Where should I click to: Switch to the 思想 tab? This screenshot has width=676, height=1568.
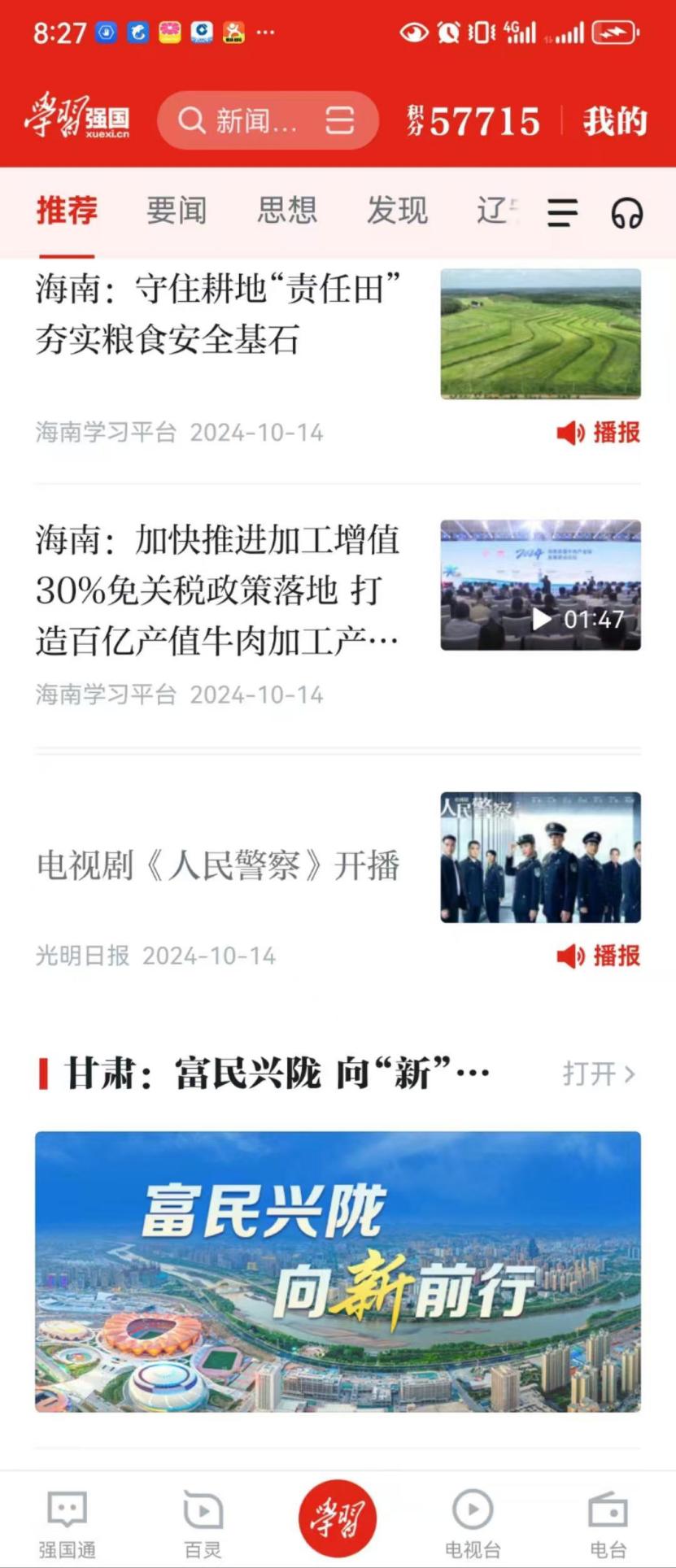tap(286, 211)
